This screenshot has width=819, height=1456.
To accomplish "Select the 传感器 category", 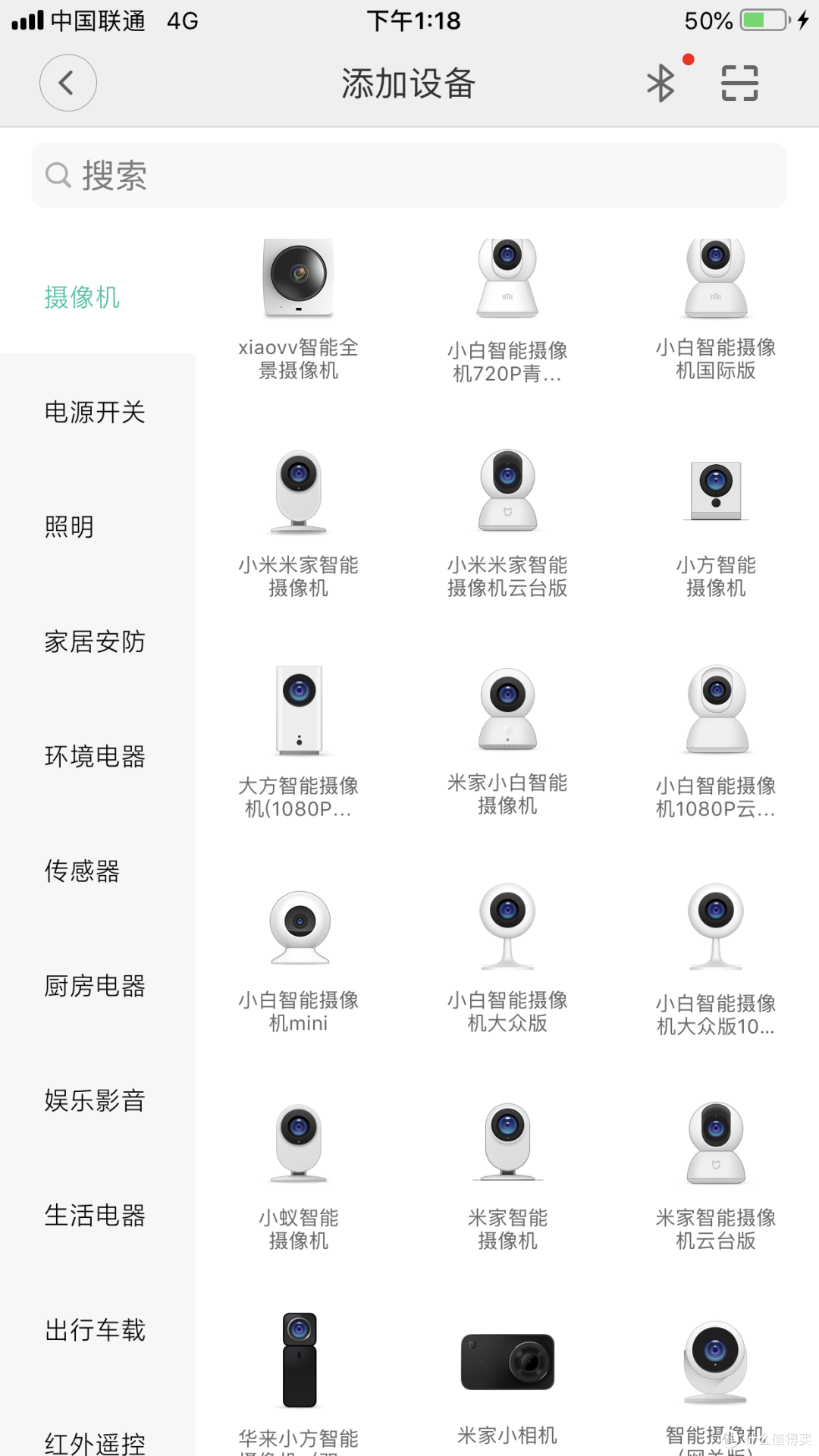I will pos(82,871).
